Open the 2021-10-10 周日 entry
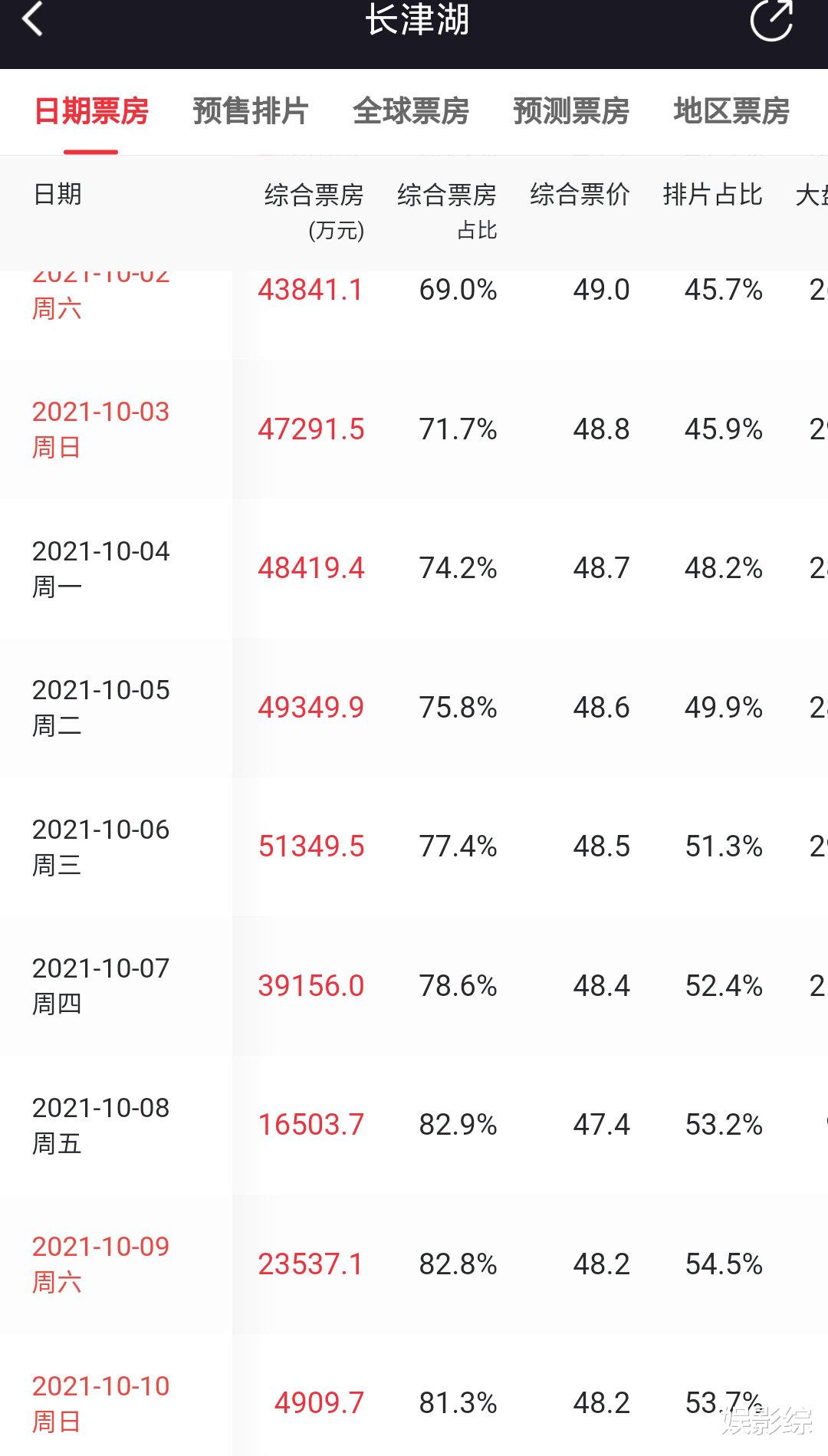The image size is (828, 1456). pyautogui.click(x=102, y=1404)
